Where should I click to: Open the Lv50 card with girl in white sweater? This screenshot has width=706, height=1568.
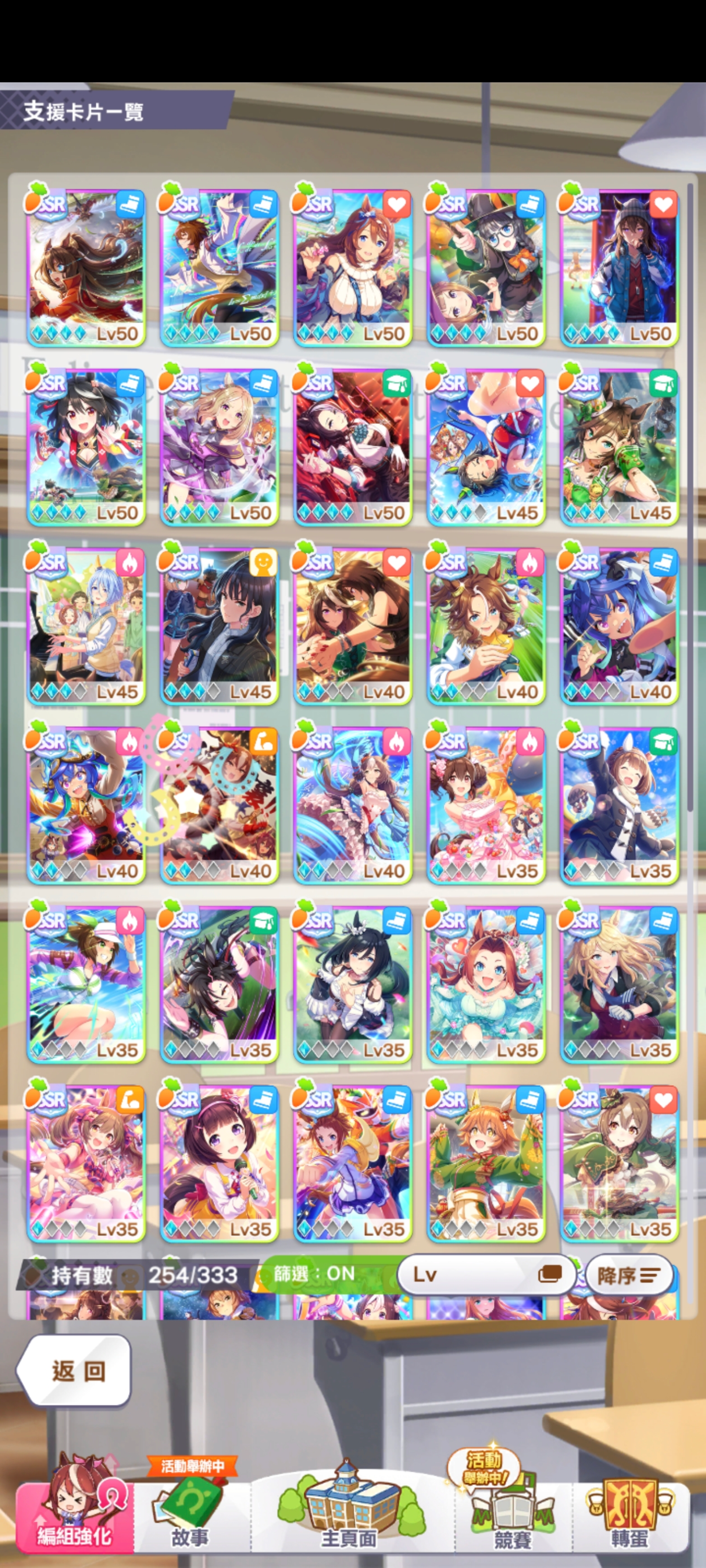click(352, 268)
